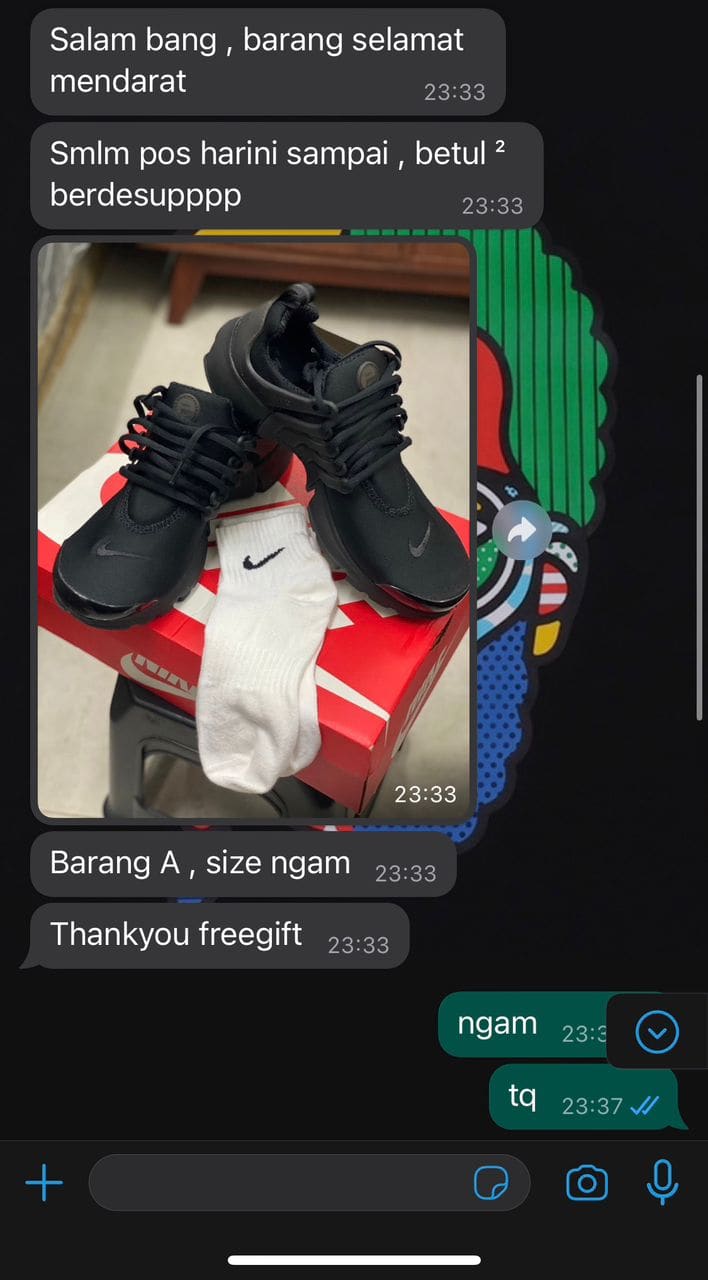Open the sticker picker
The width and height of the screenshot is (708, 1280).
[490, 1184]
